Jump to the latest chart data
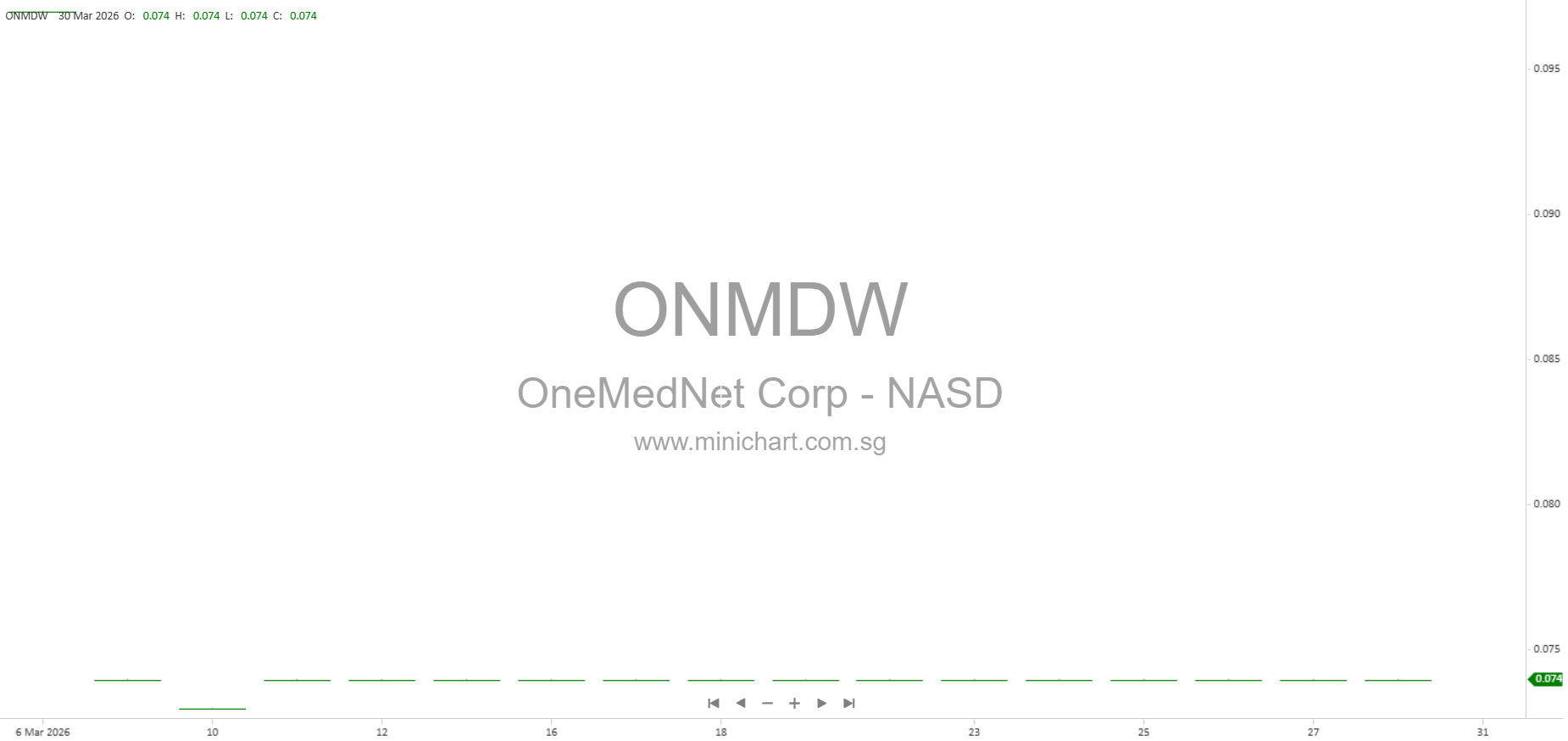The width and height of the screenshot is (1568, 741). click(x=849, y=703)
